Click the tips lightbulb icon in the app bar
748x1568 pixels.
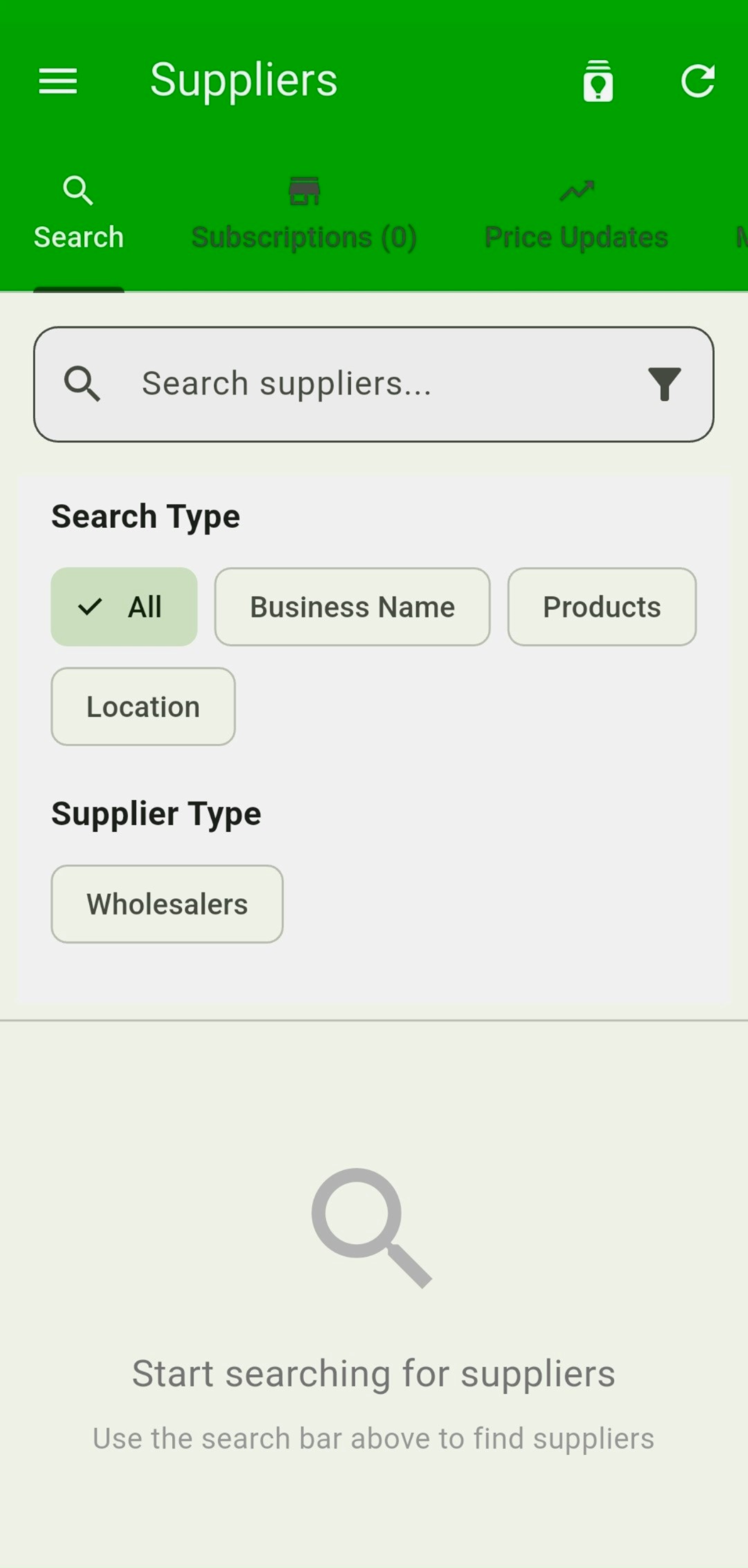[x=598, y=81]
